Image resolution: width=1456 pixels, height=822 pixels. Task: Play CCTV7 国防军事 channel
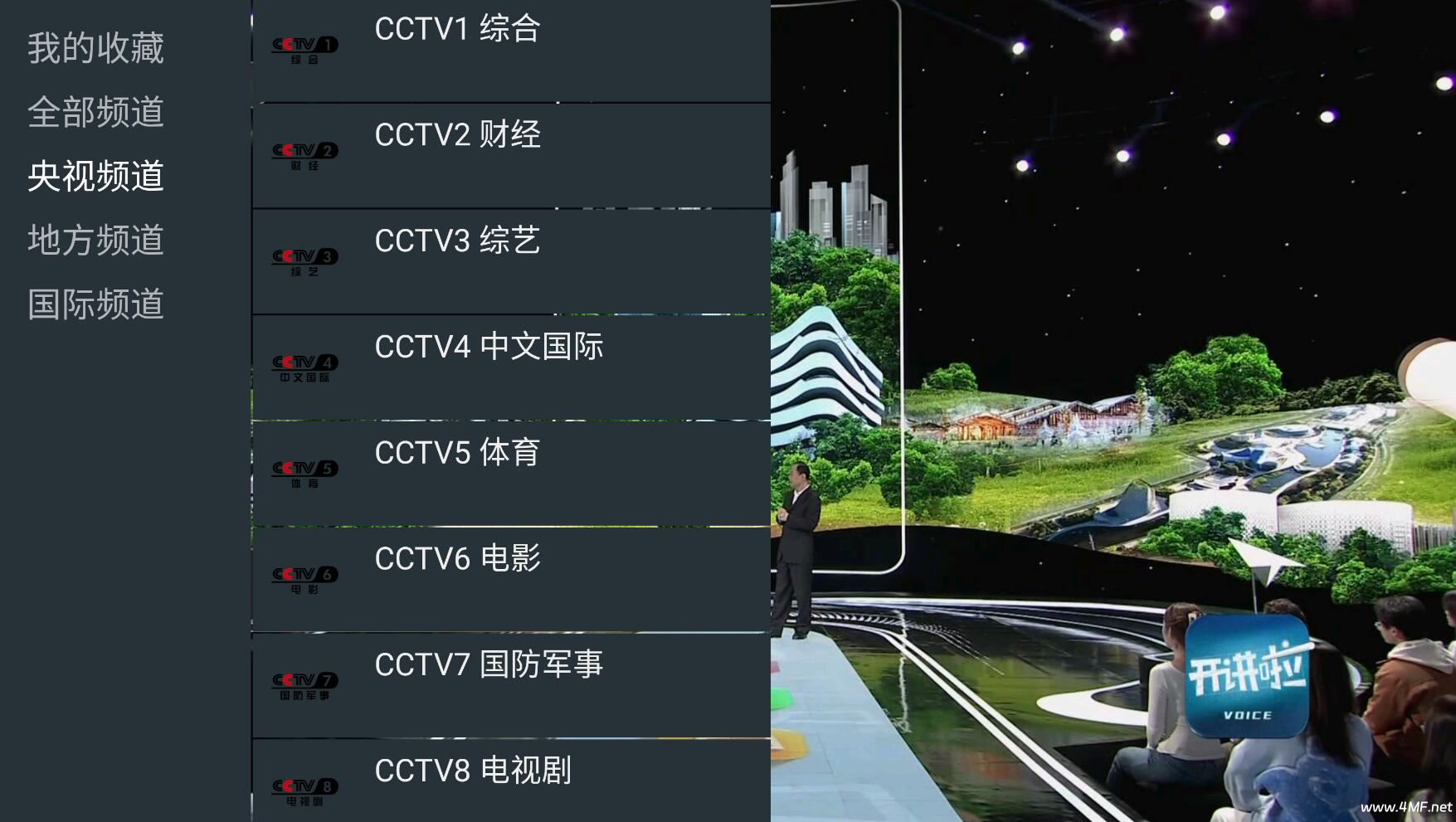tap(510, 685)
